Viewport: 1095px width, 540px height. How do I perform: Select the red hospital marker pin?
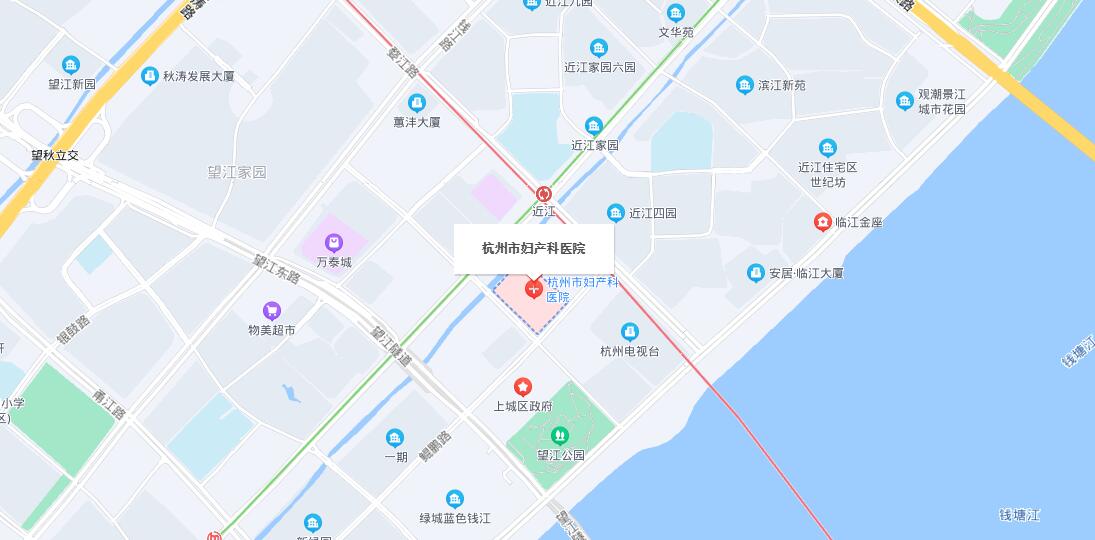(x=534, y=290)
